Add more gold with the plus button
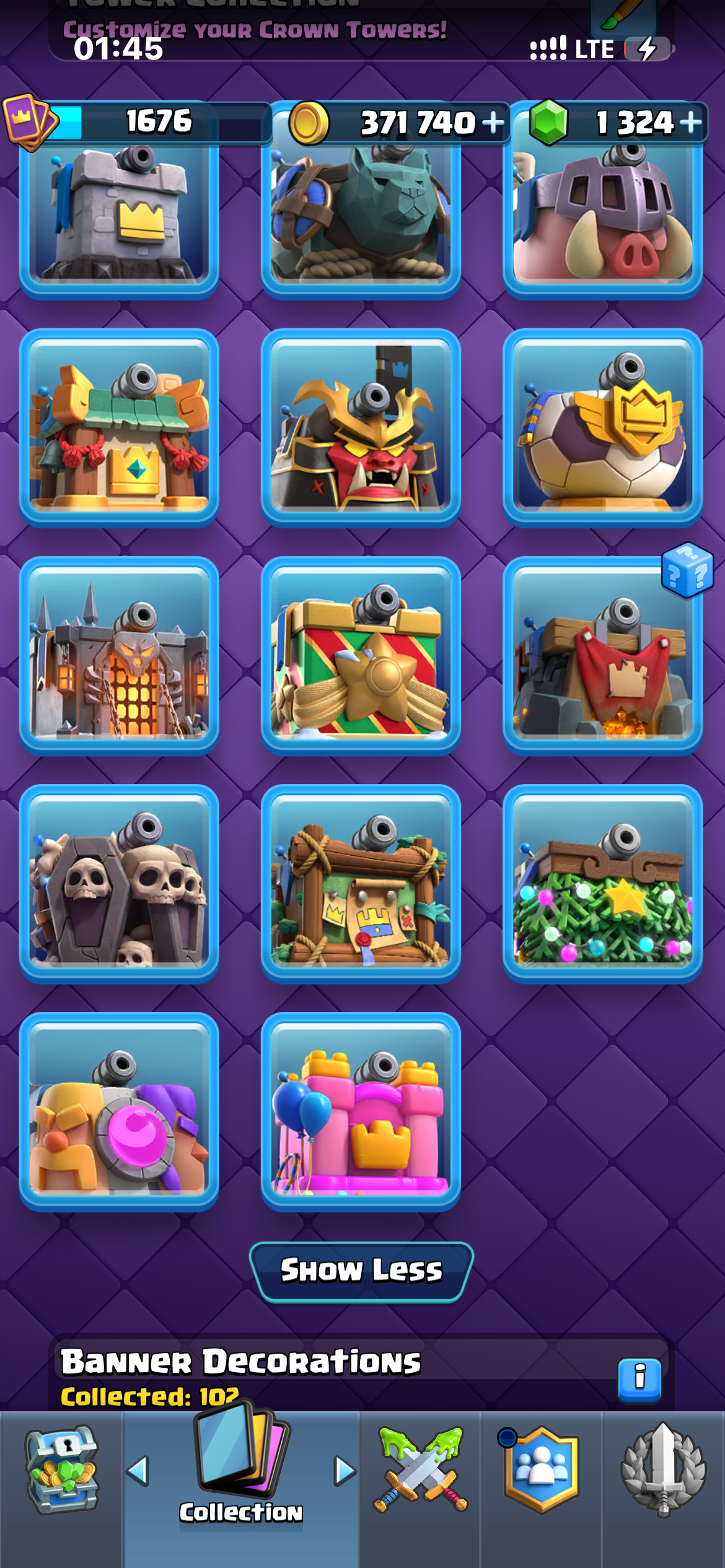Screen dimensions: 725x1568 pos(493,123)
